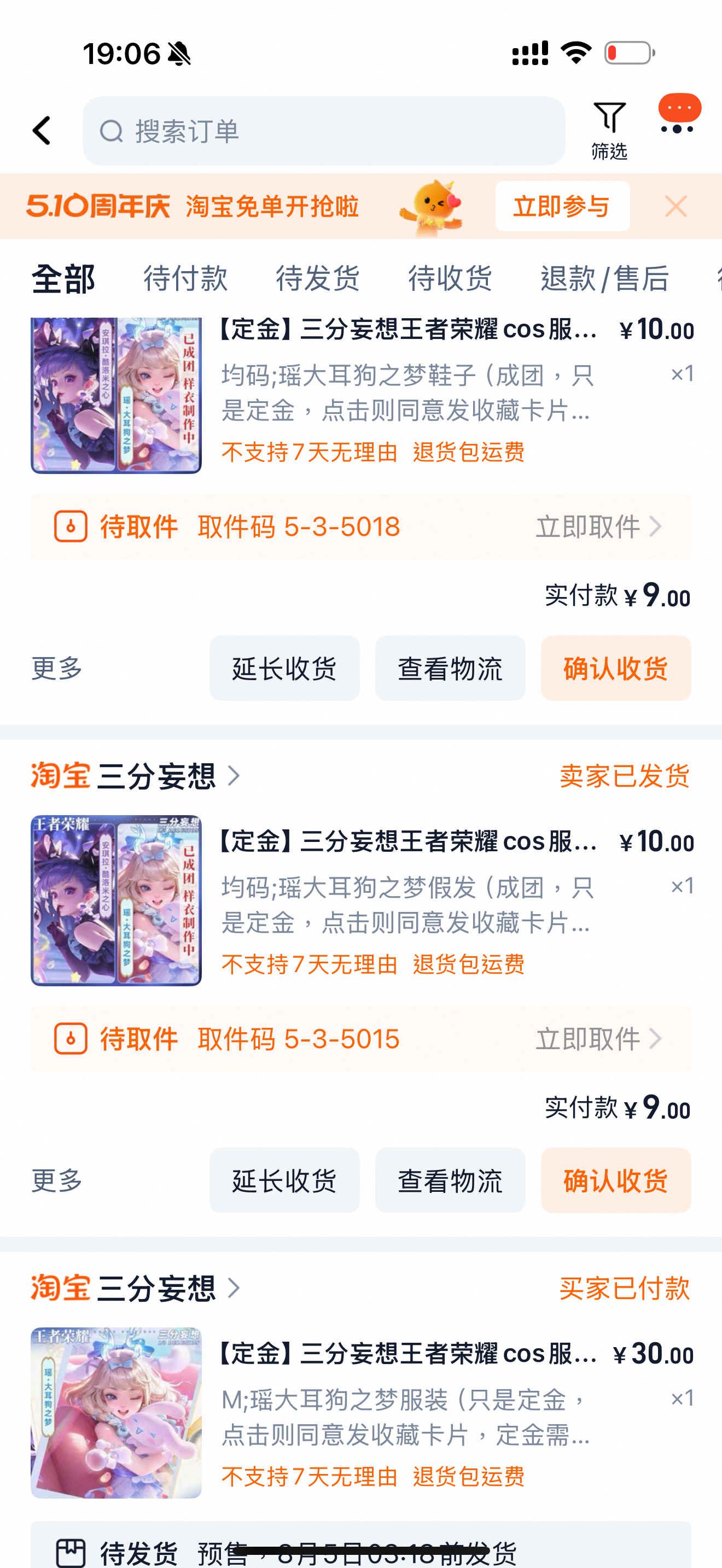The height and width of the screenshot is (1568, 722).
Task: Open the 筛选 filter options
Action: [609, 130]
